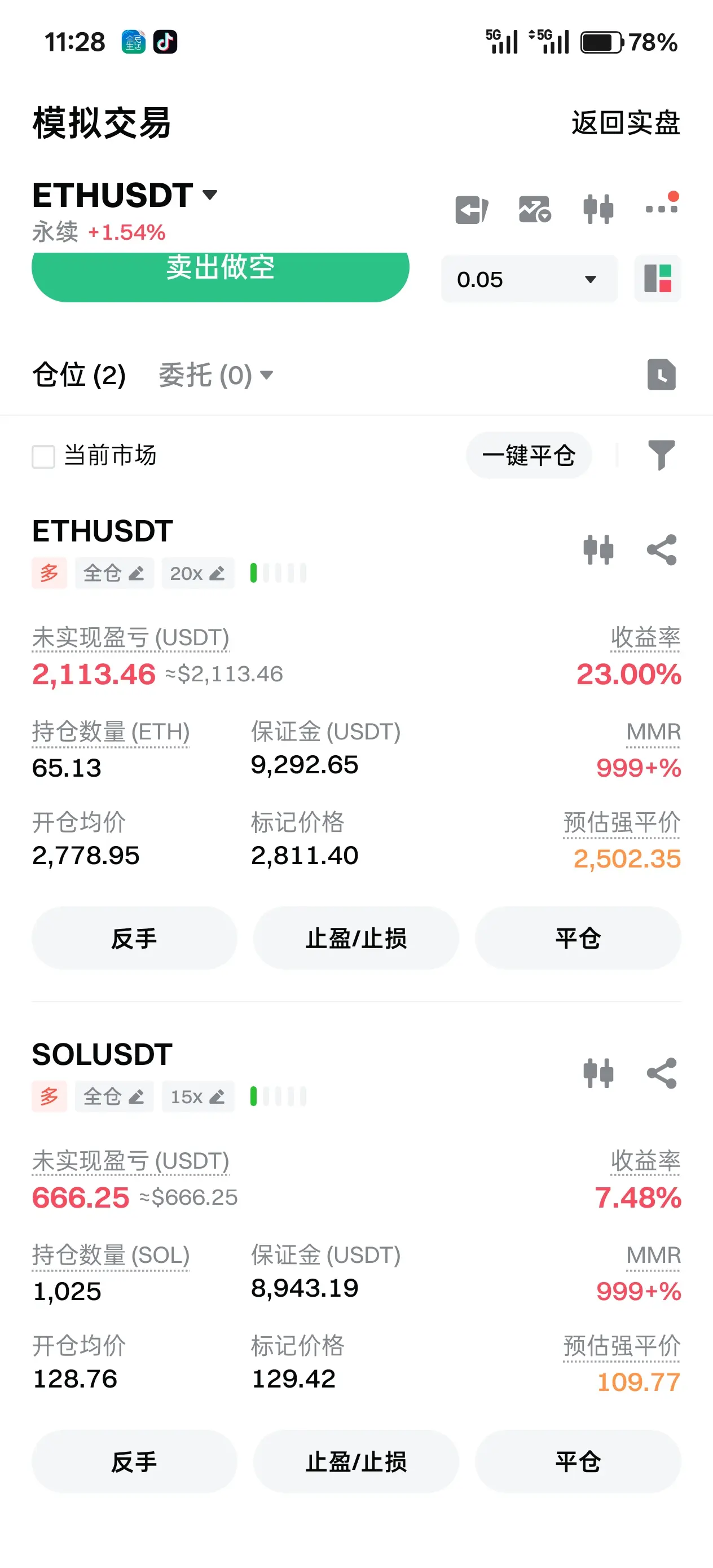Check the 当前市场 checkbox
The width and height of the screenshot is (713, 1568).
43,456
